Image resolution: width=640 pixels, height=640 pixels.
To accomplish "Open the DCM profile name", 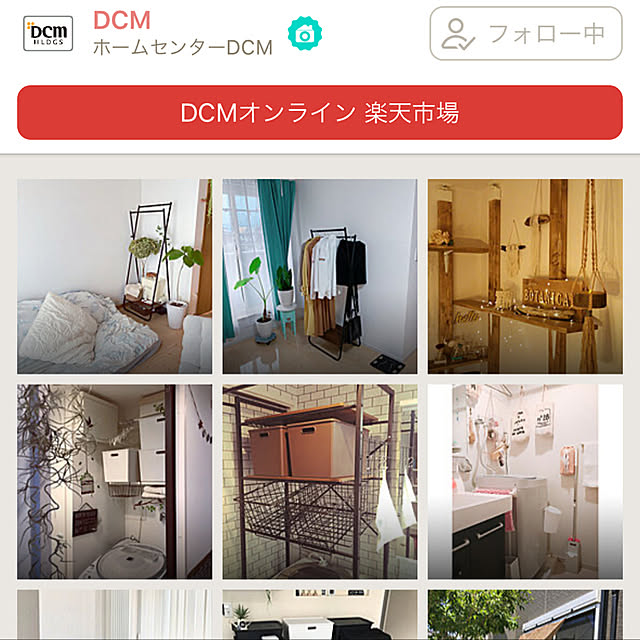I will point(121,19).
